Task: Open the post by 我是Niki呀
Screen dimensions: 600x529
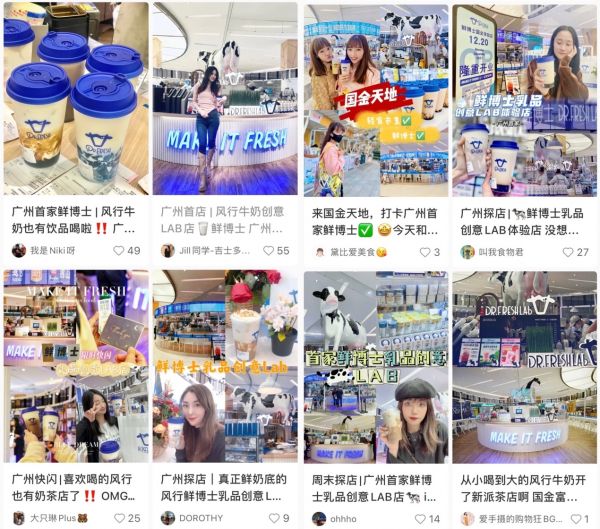Action: (x=75, y=98)
